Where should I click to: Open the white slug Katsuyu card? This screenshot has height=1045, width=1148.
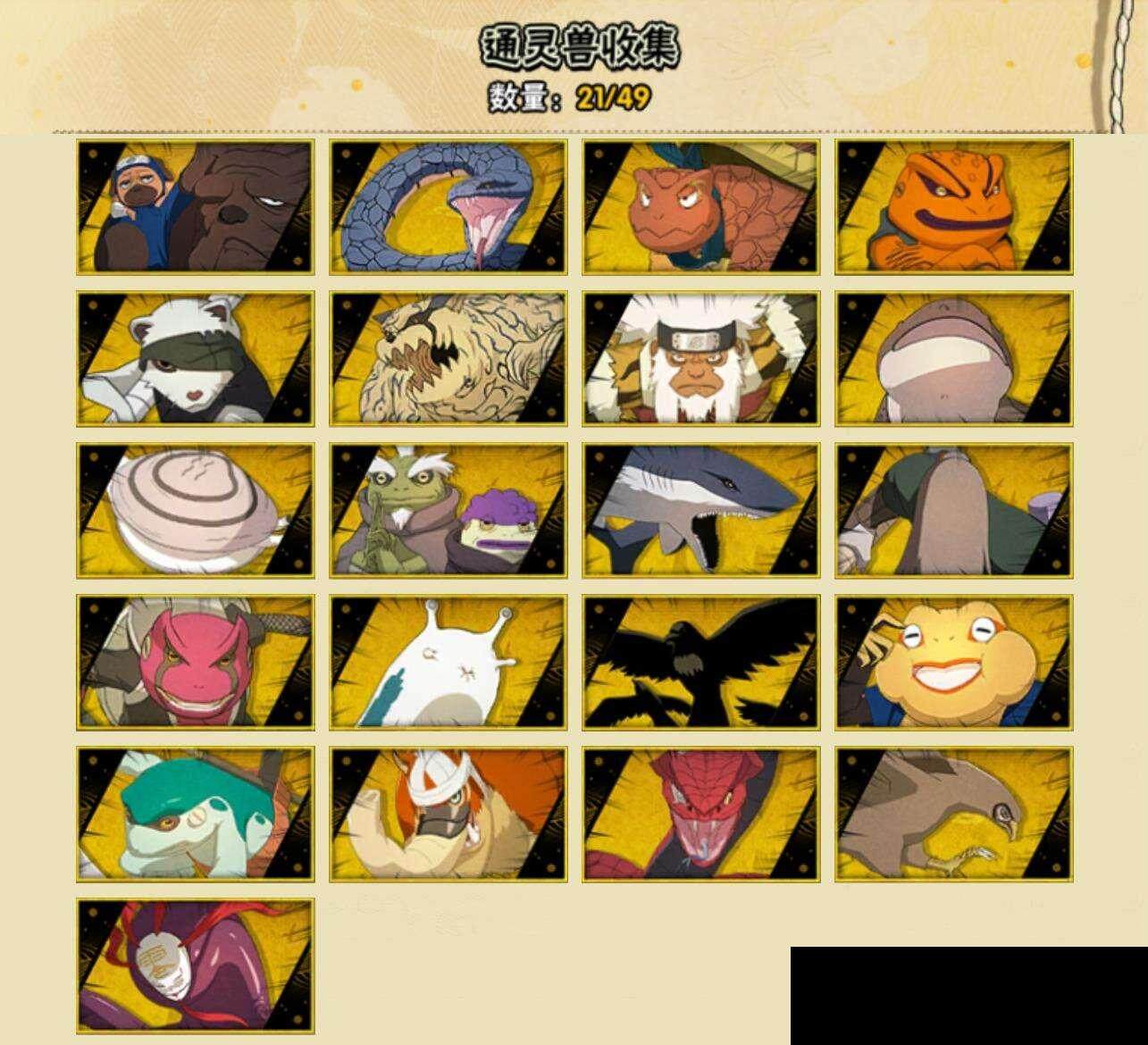pos(448,662)
